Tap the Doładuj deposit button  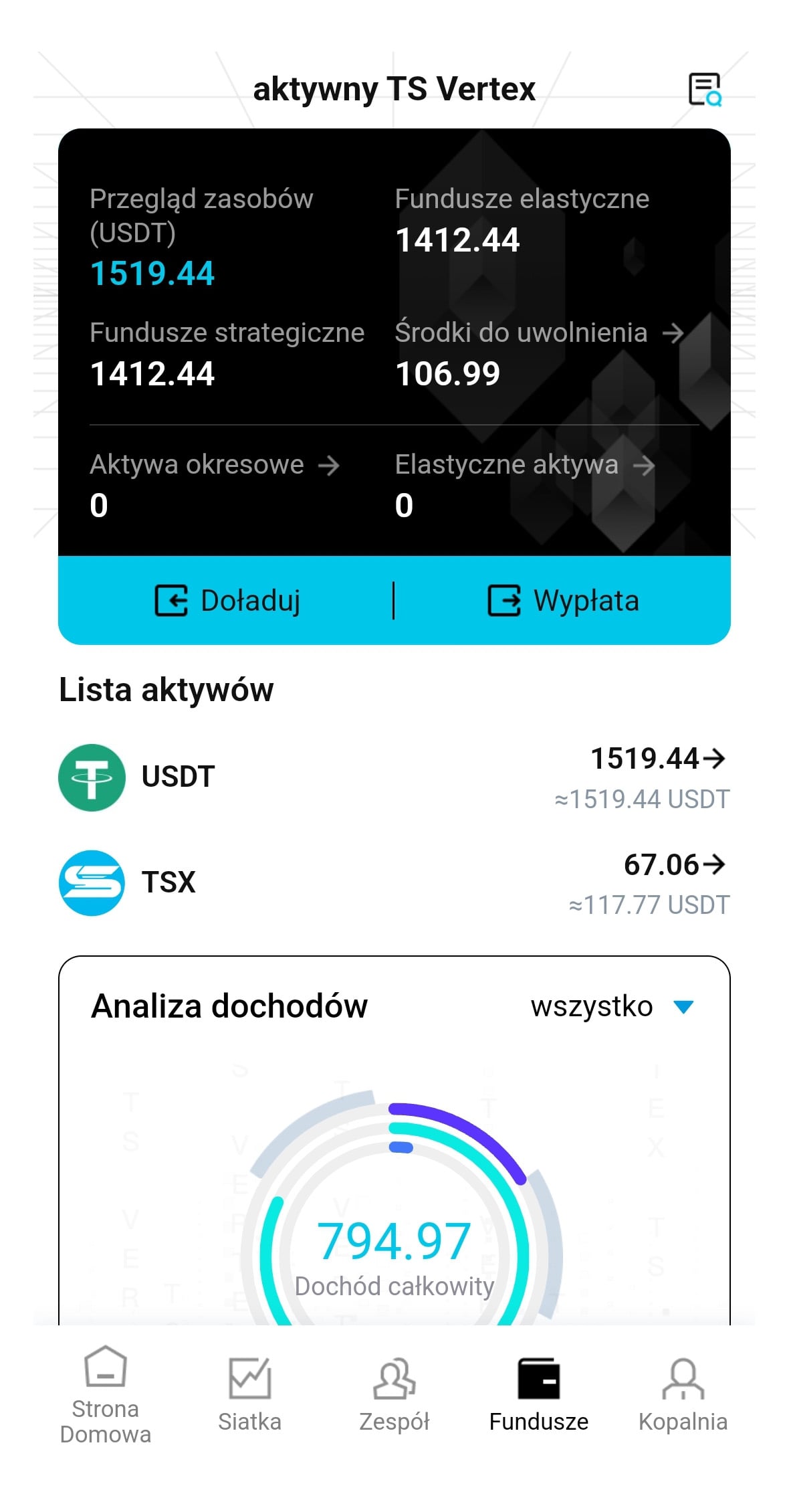point(227,600)
